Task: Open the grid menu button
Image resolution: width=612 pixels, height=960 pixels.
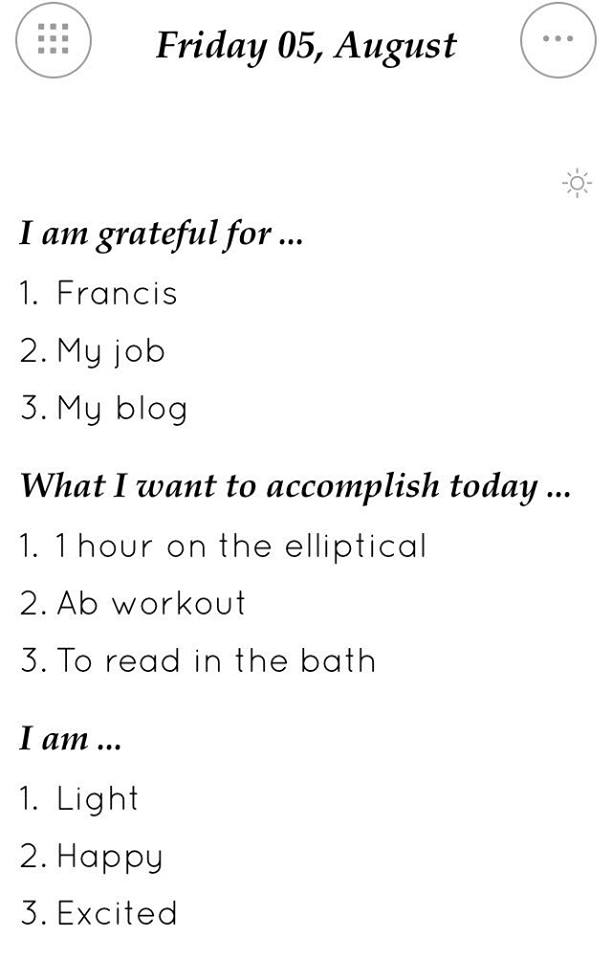Action: coord(52,39)
